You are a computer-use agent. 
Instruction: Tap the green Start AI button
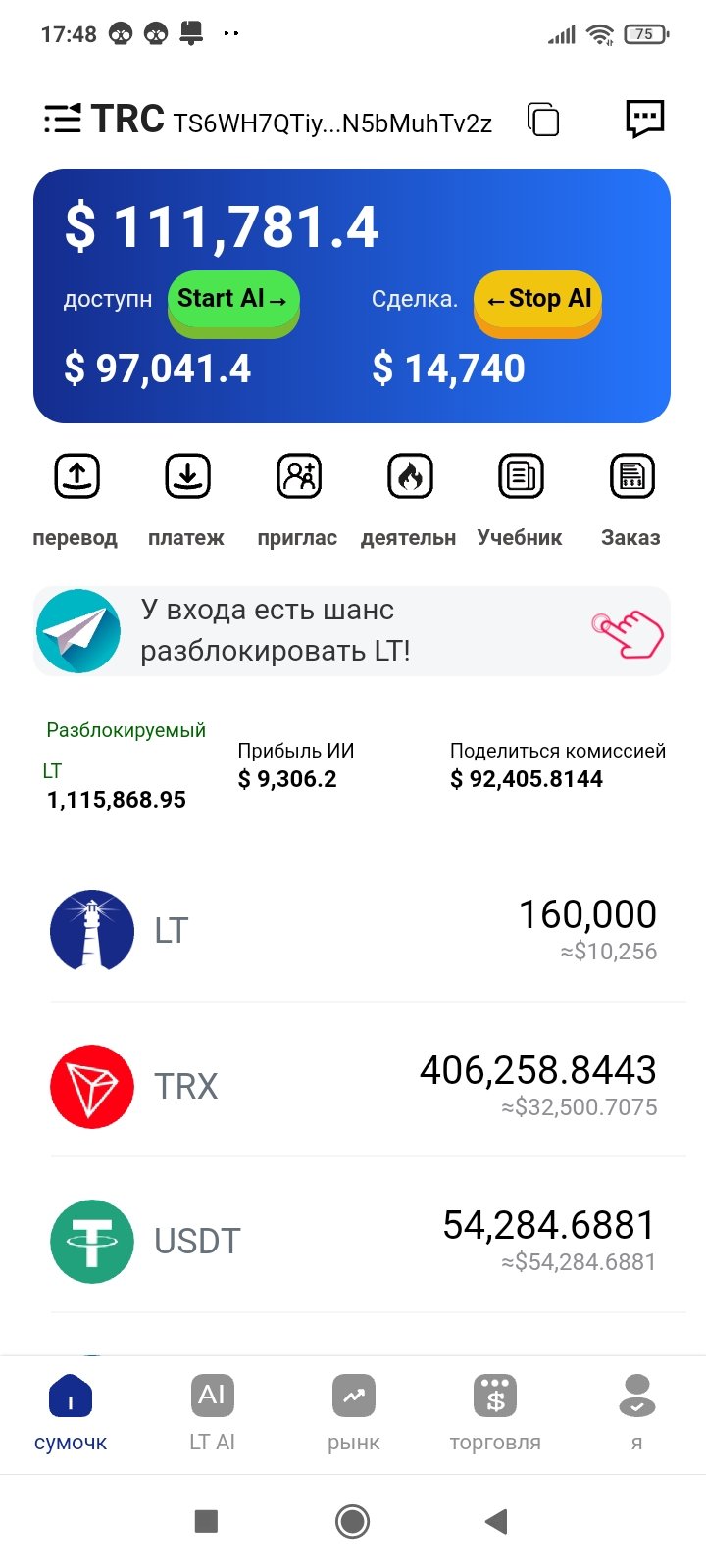coord(233,300)
